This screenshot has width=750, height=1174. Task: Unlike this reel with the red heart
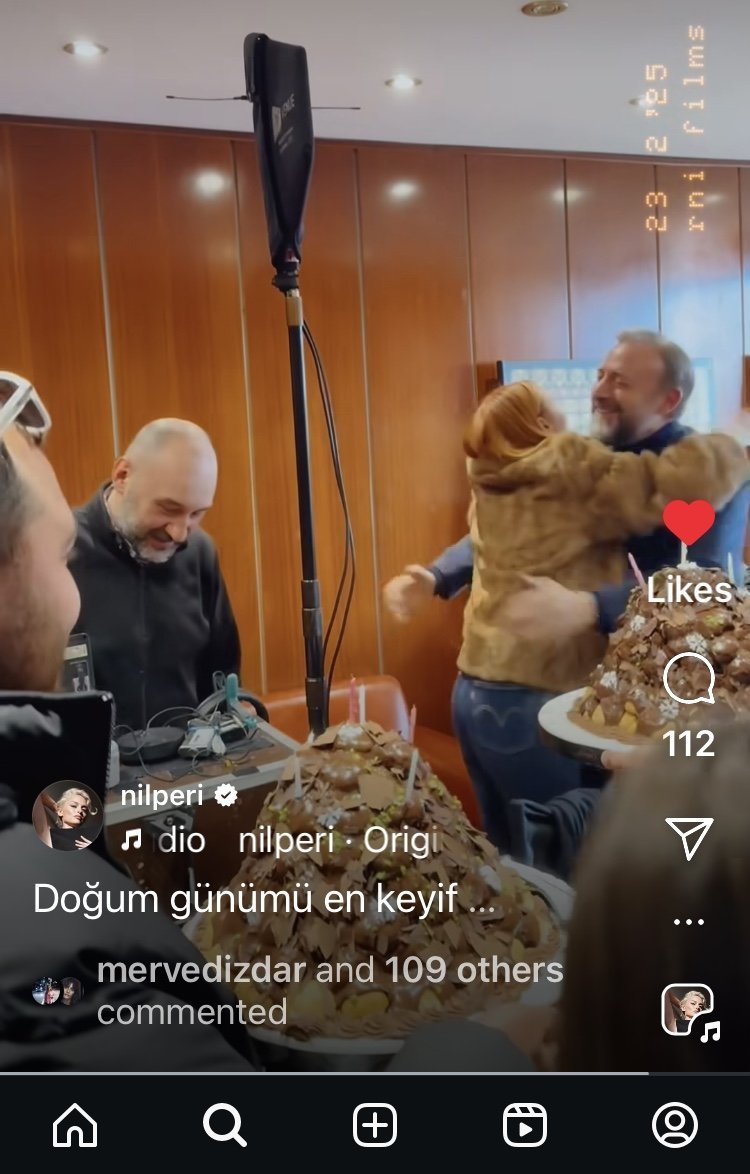689,524
